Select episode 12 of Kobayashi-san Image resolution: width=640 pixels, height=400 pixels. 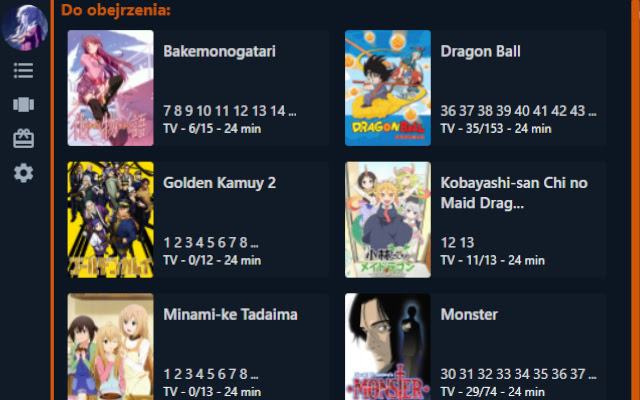[x=447, y=243]
